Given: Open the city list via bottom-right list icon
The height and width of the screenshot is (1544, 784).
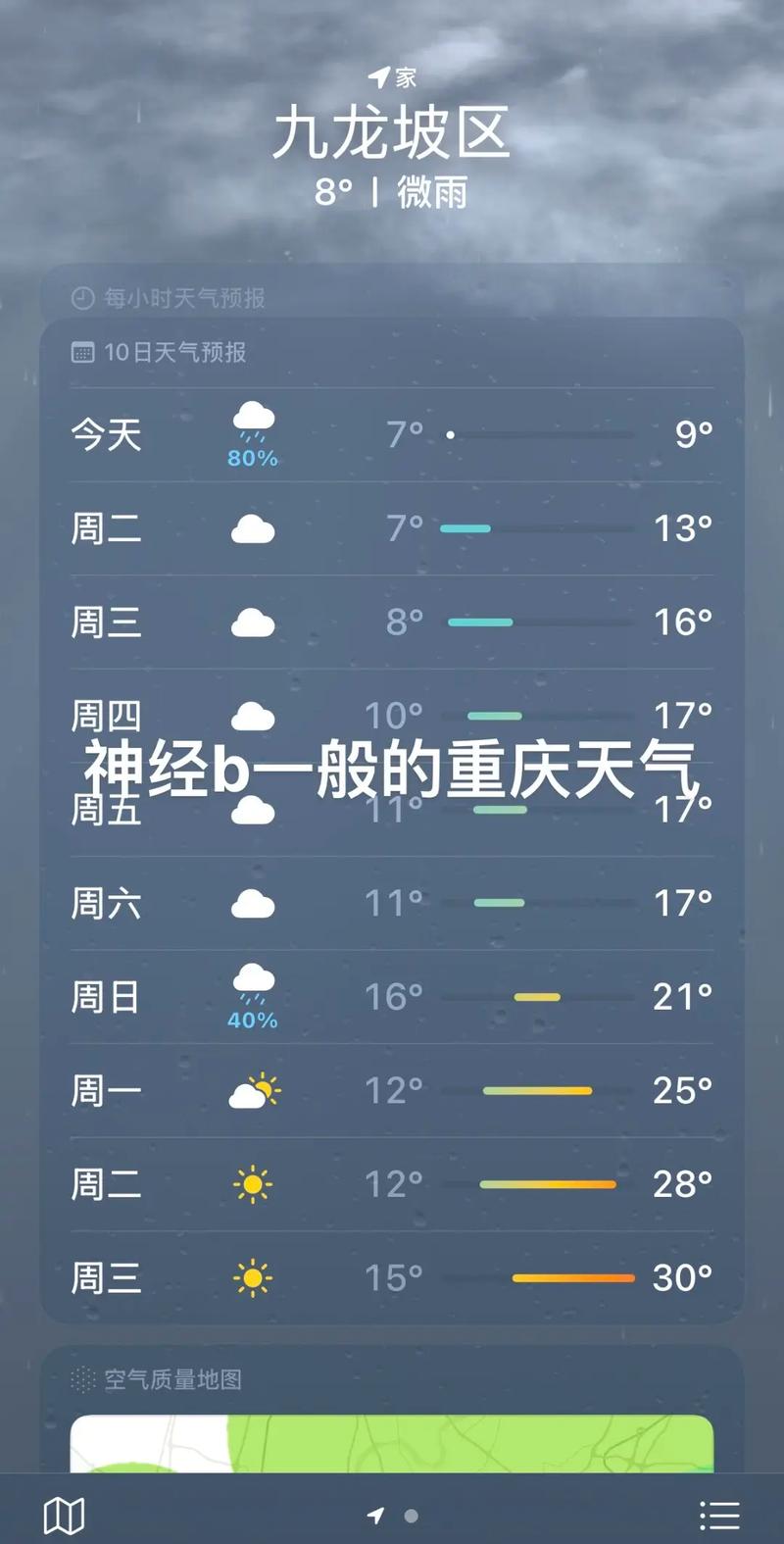Looking at the screenshot, I should click(719, 1514).
